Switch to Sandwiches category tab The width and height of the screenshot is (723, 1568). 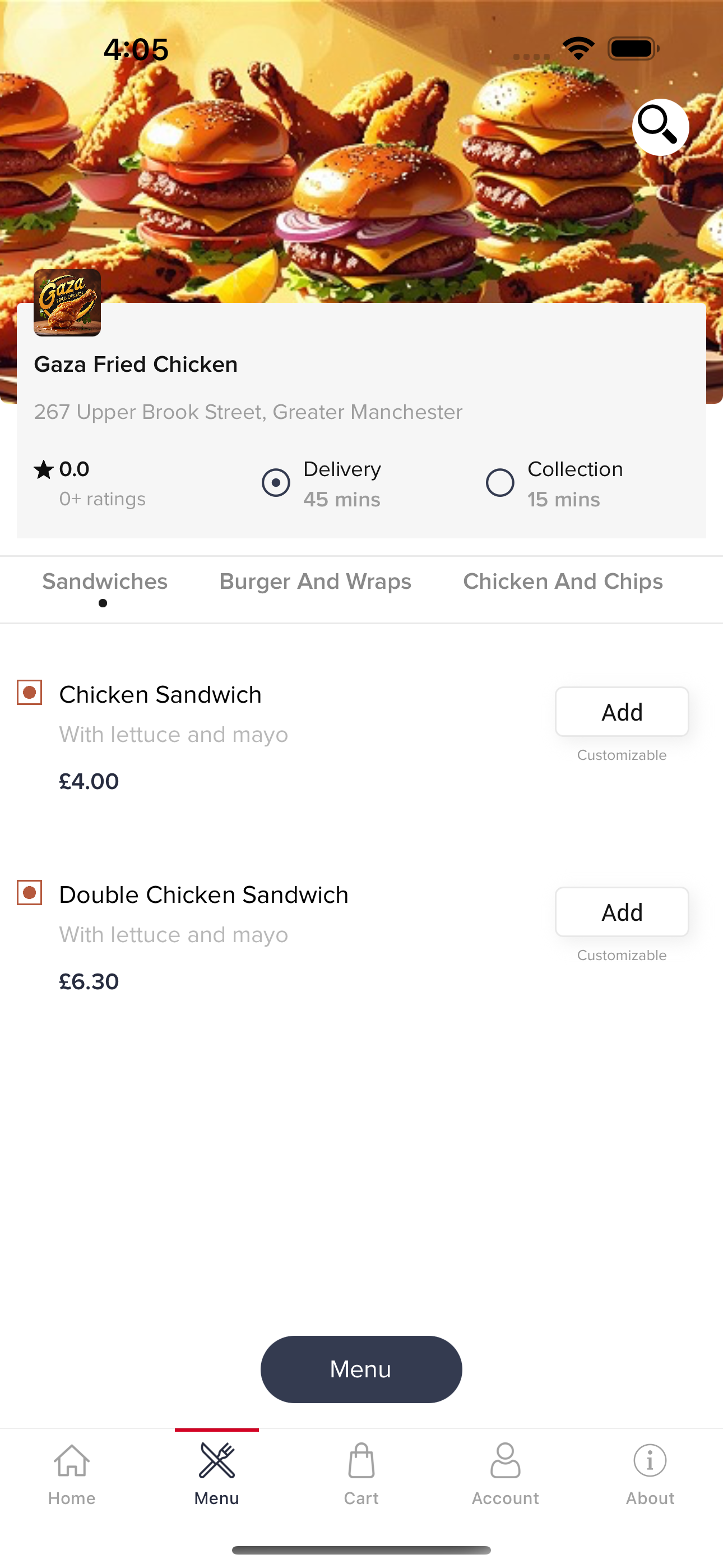[x=105, y=582]
